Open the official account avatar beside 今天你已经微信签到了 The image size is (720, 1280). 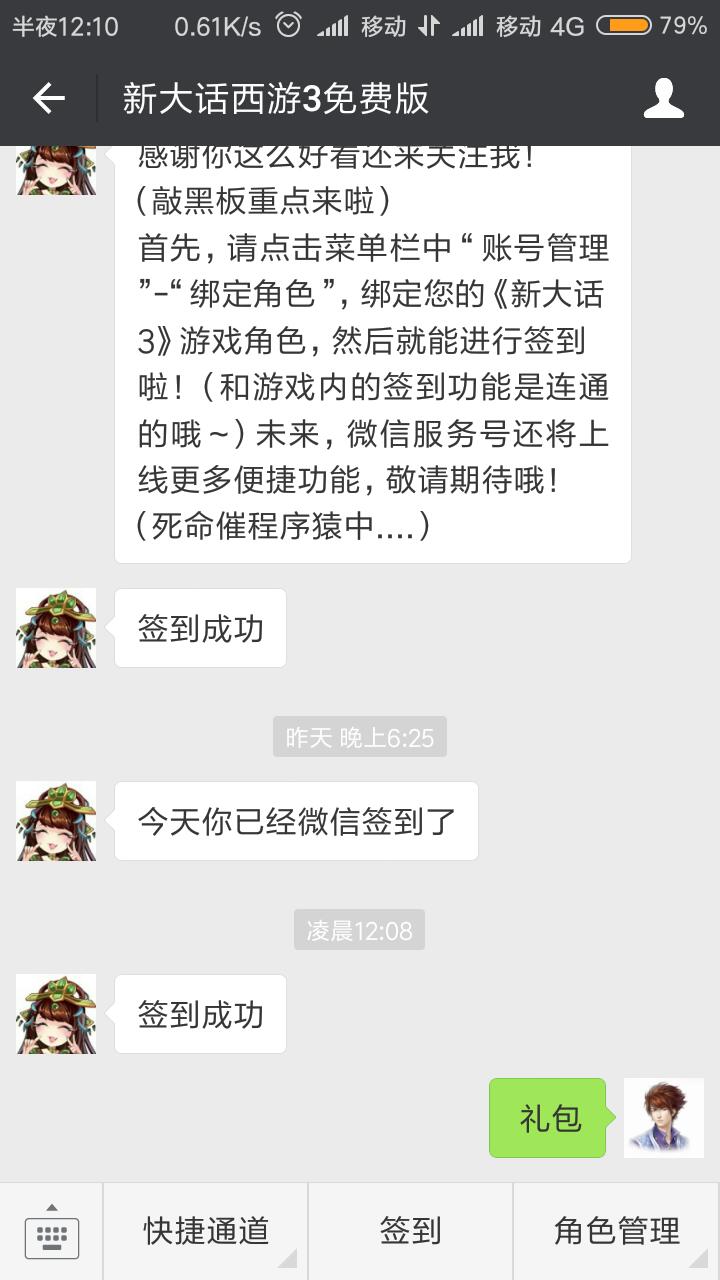pyautogui.click(x=56, y=821)
